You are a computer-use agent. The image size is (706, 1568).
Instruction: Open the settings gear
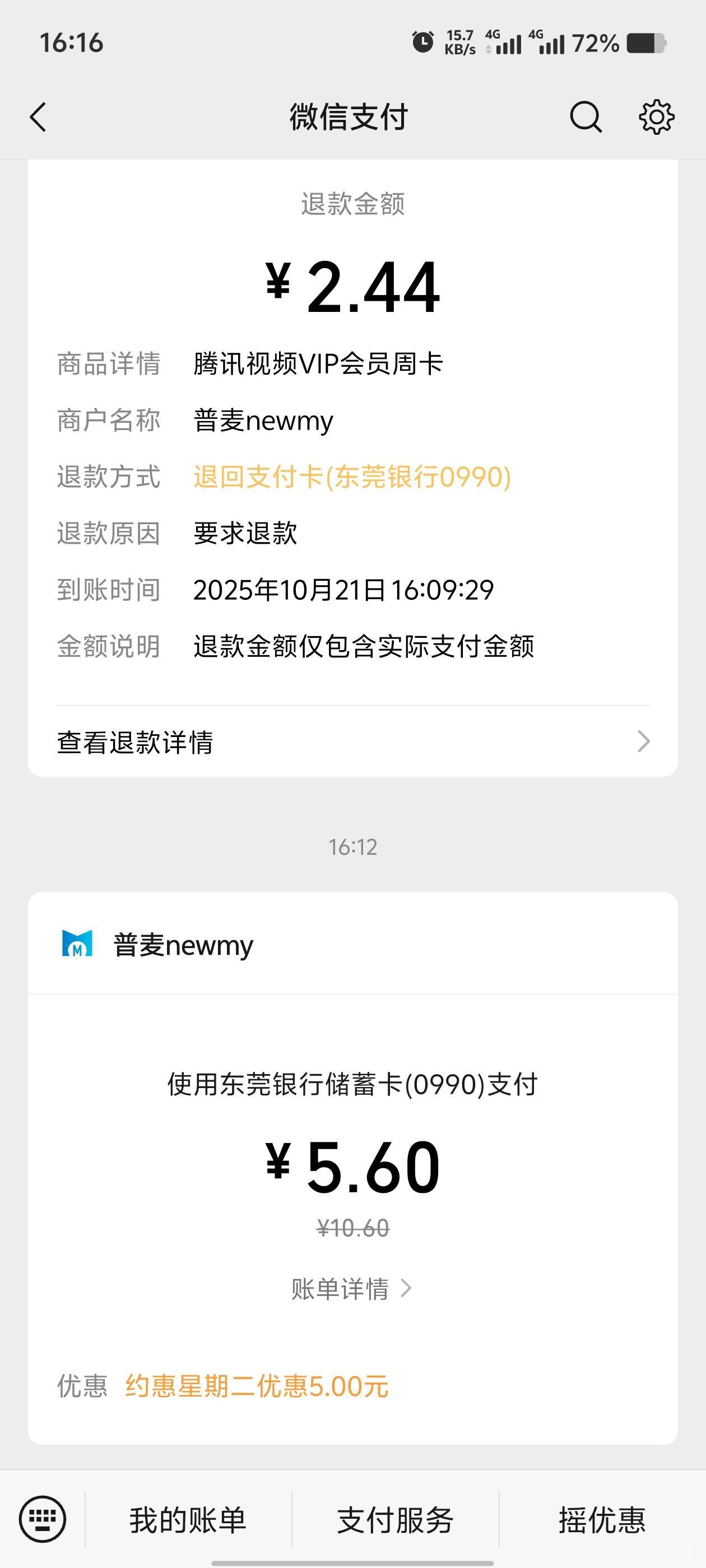[x=656, y=117]
